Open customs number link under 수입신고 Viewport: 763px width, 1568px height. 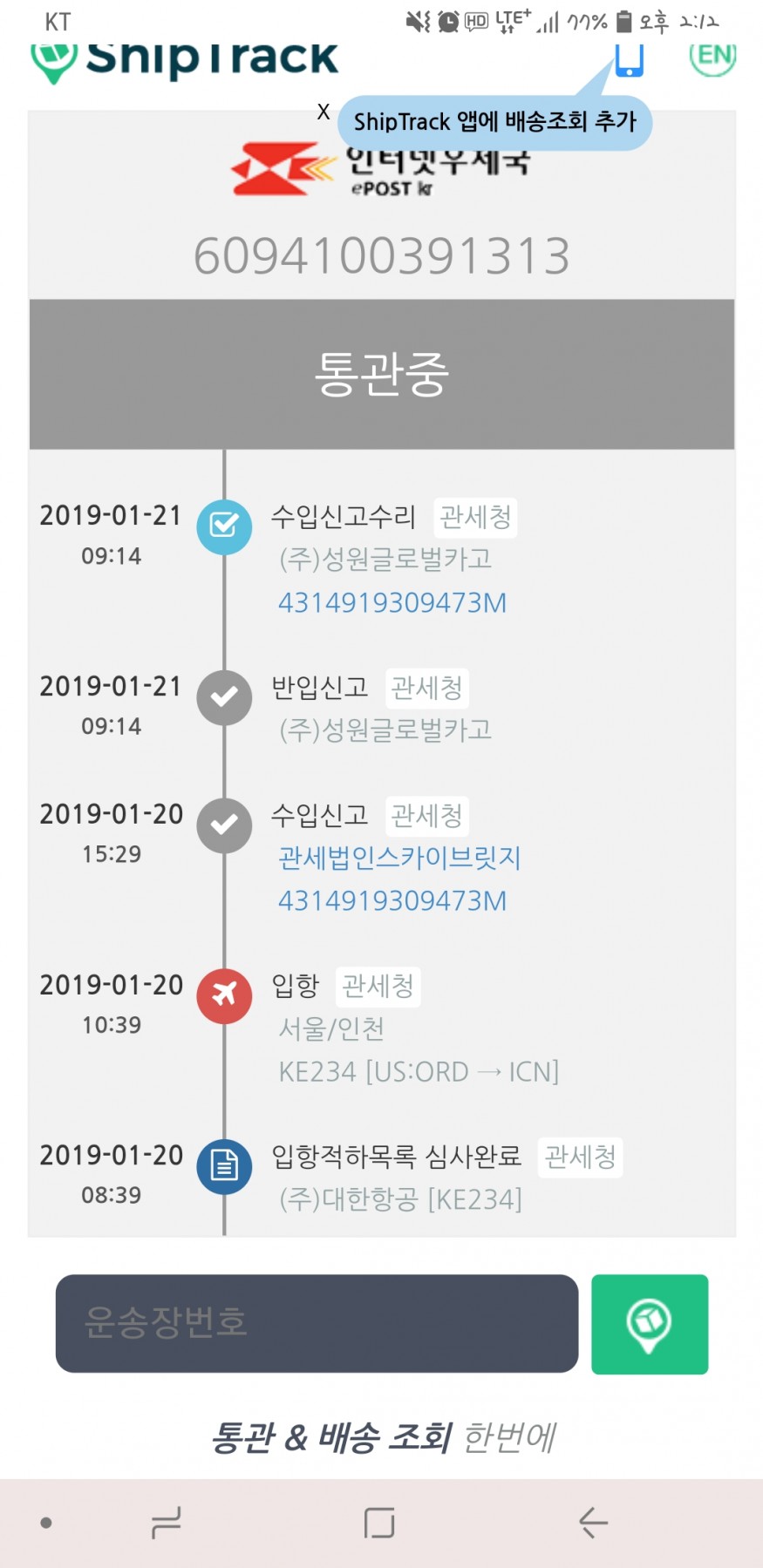[x=392, y=900]
